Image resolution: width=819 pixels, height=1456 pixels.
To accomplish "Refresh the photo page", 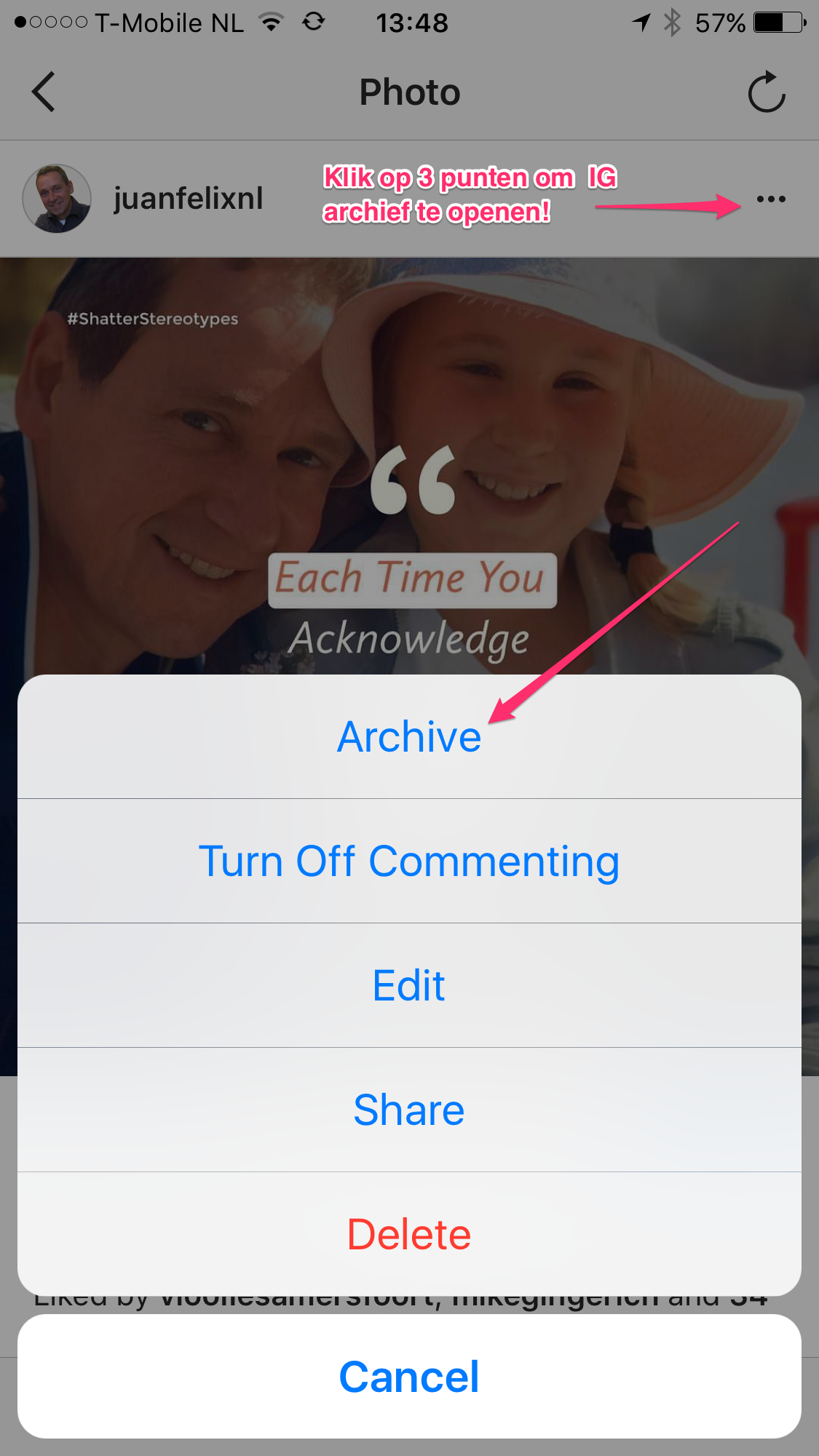I will pos(767,92).
